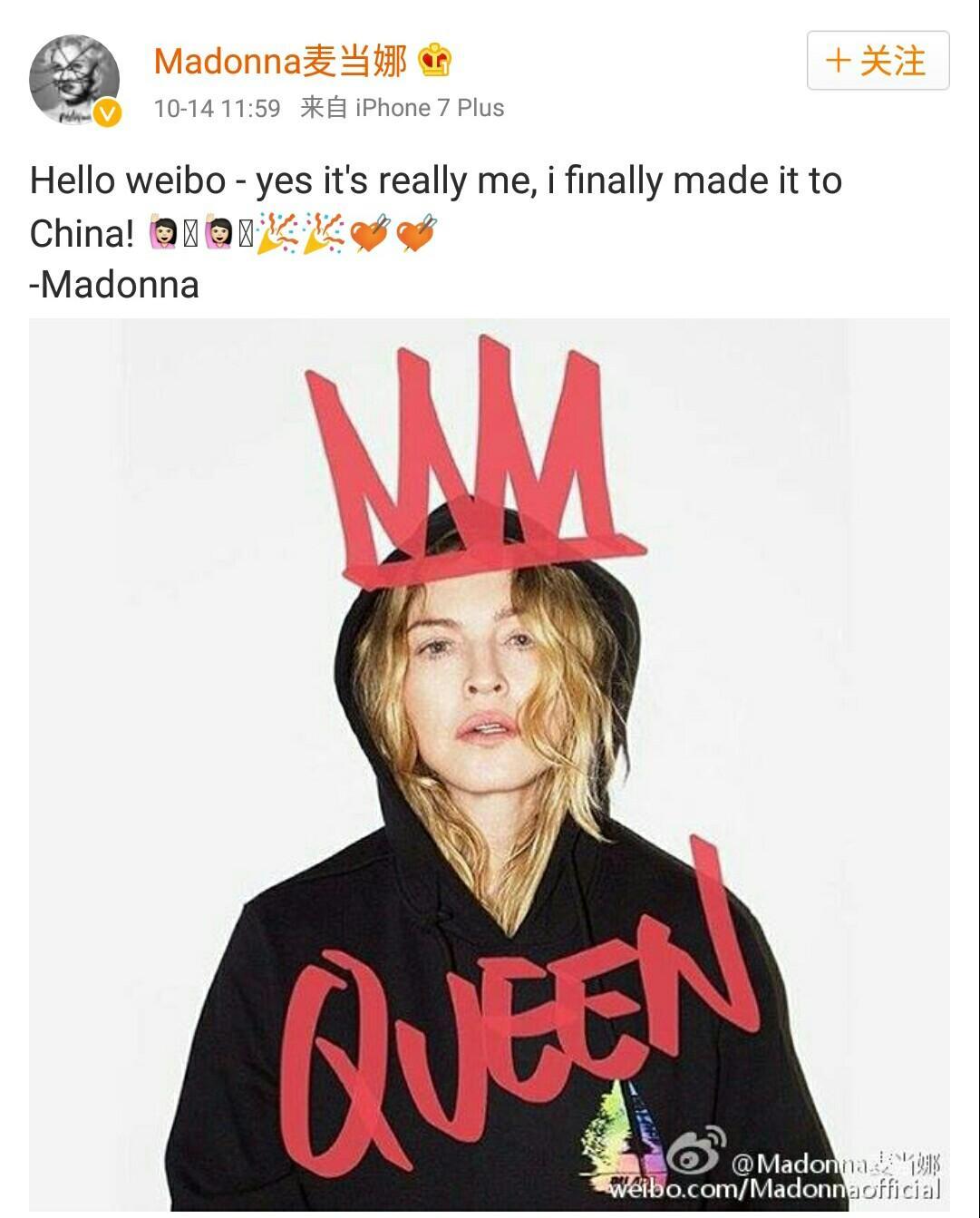Open Madonna's profile avatar

click(x=74, y=80)
